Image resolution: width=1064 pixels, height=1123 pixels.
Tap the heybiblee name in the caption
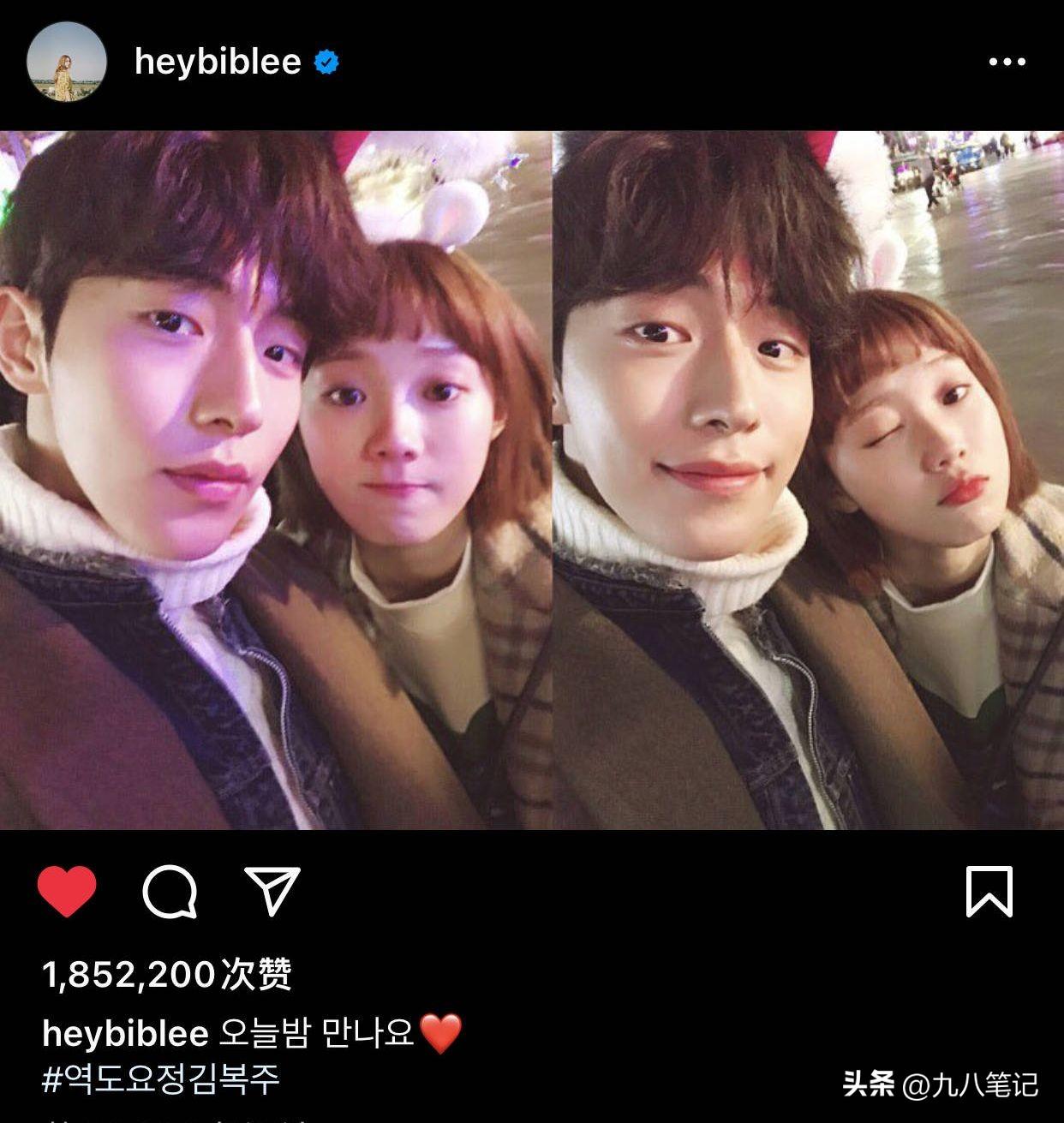(x=125, y=1034)
